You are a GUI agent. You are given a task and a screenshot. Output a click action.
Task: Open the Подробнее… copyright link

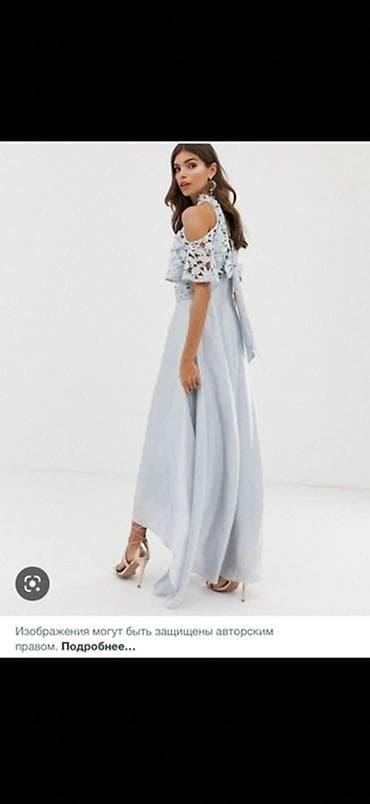click(98, 647)
